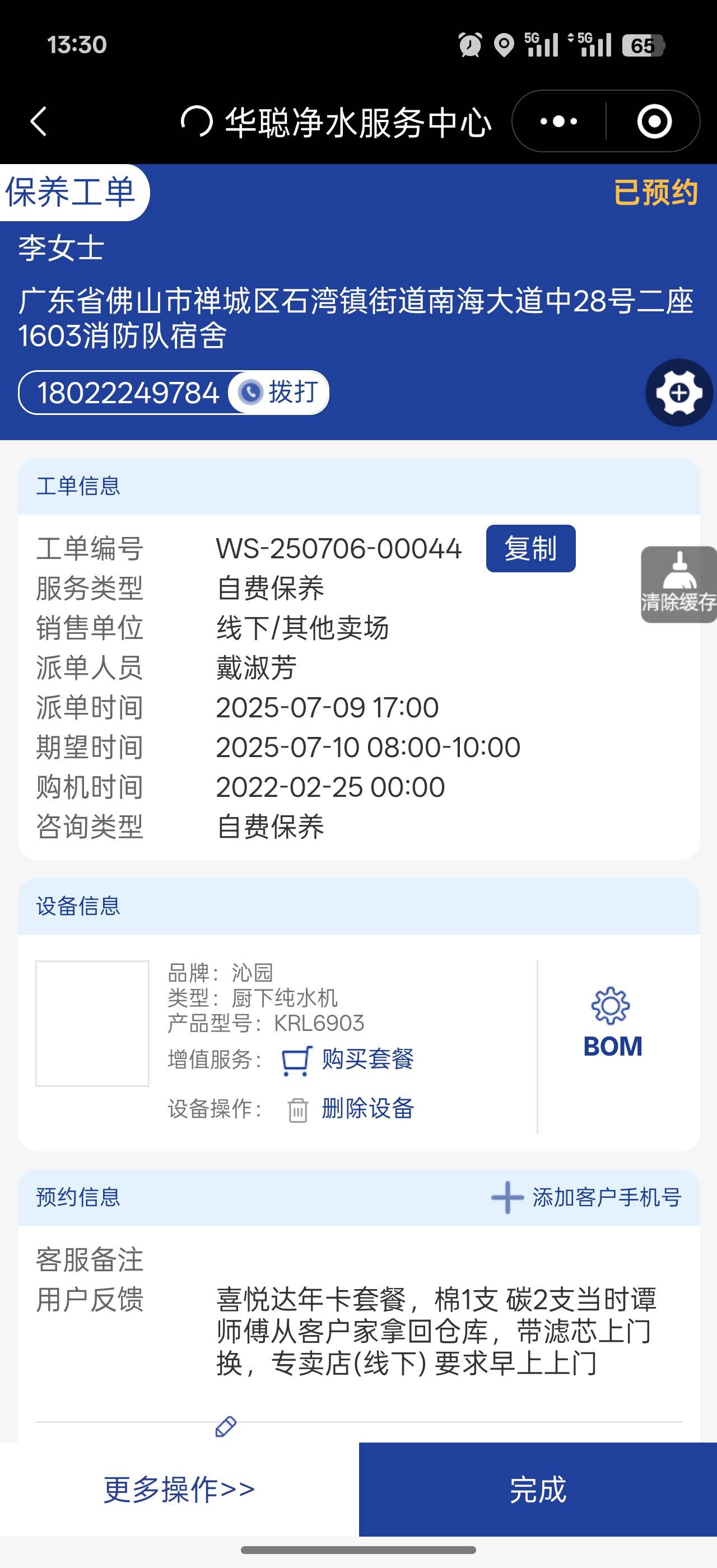Image resolution: width=717 pixels, height=1568 pixels.
Task: Open 购买套餐 value-added service
Action: tap(367, 1060)
